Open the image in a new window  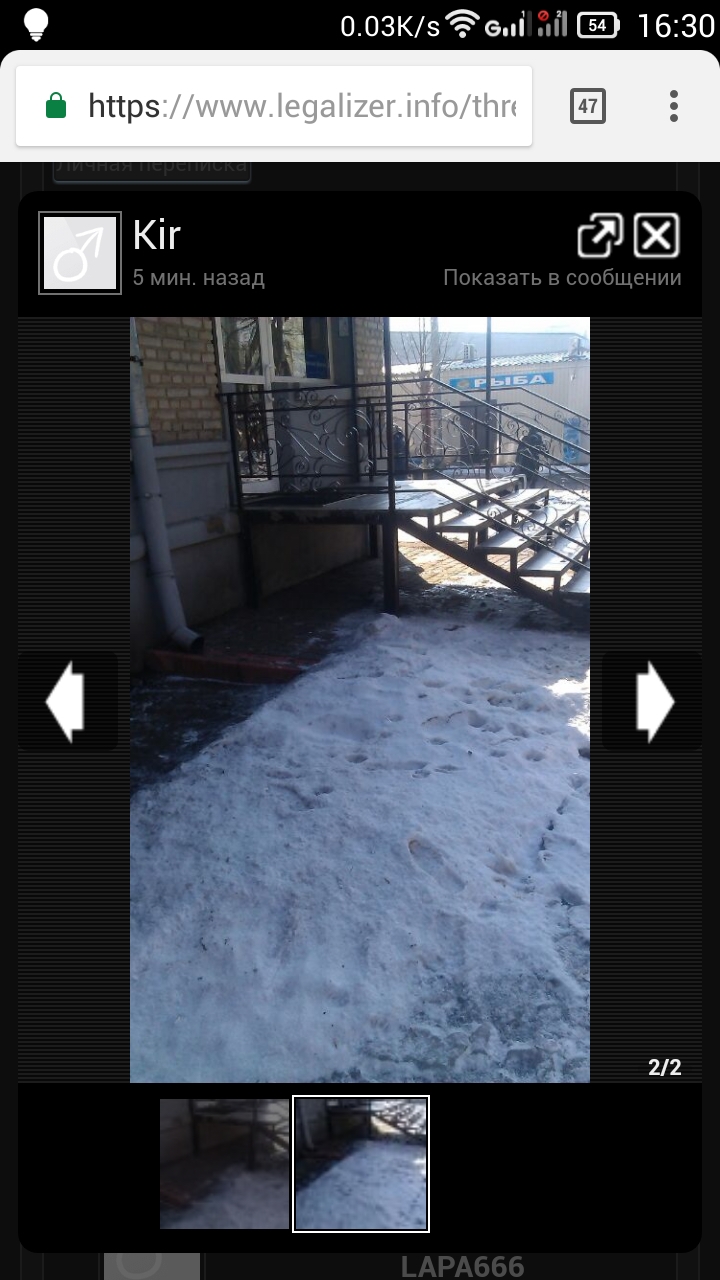[x=600, y=236]
